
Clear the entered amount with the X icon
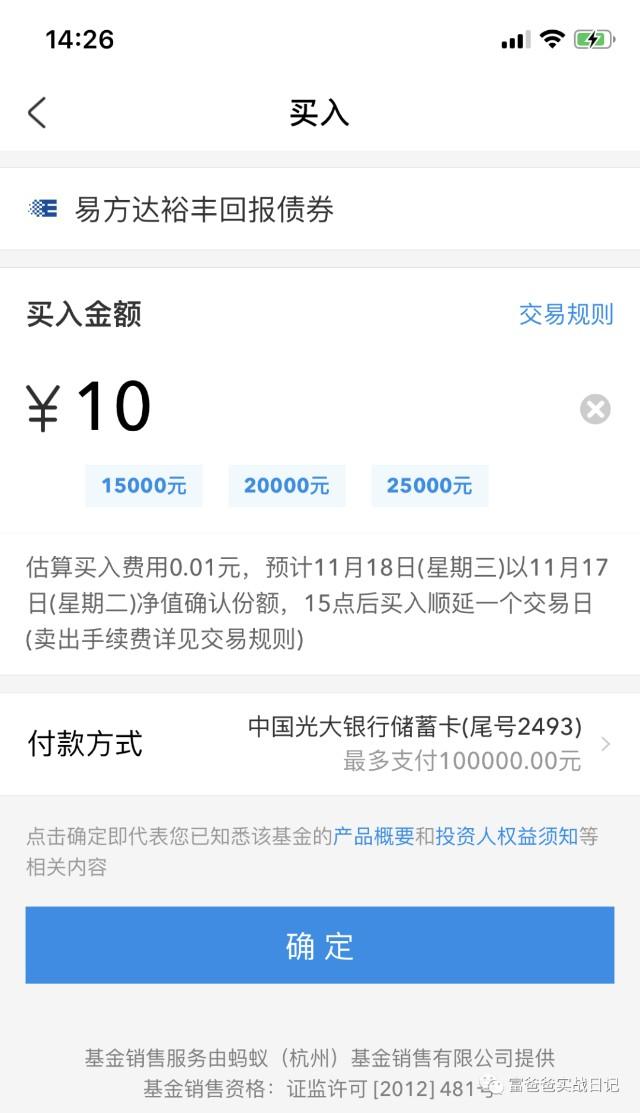[595, 409]
